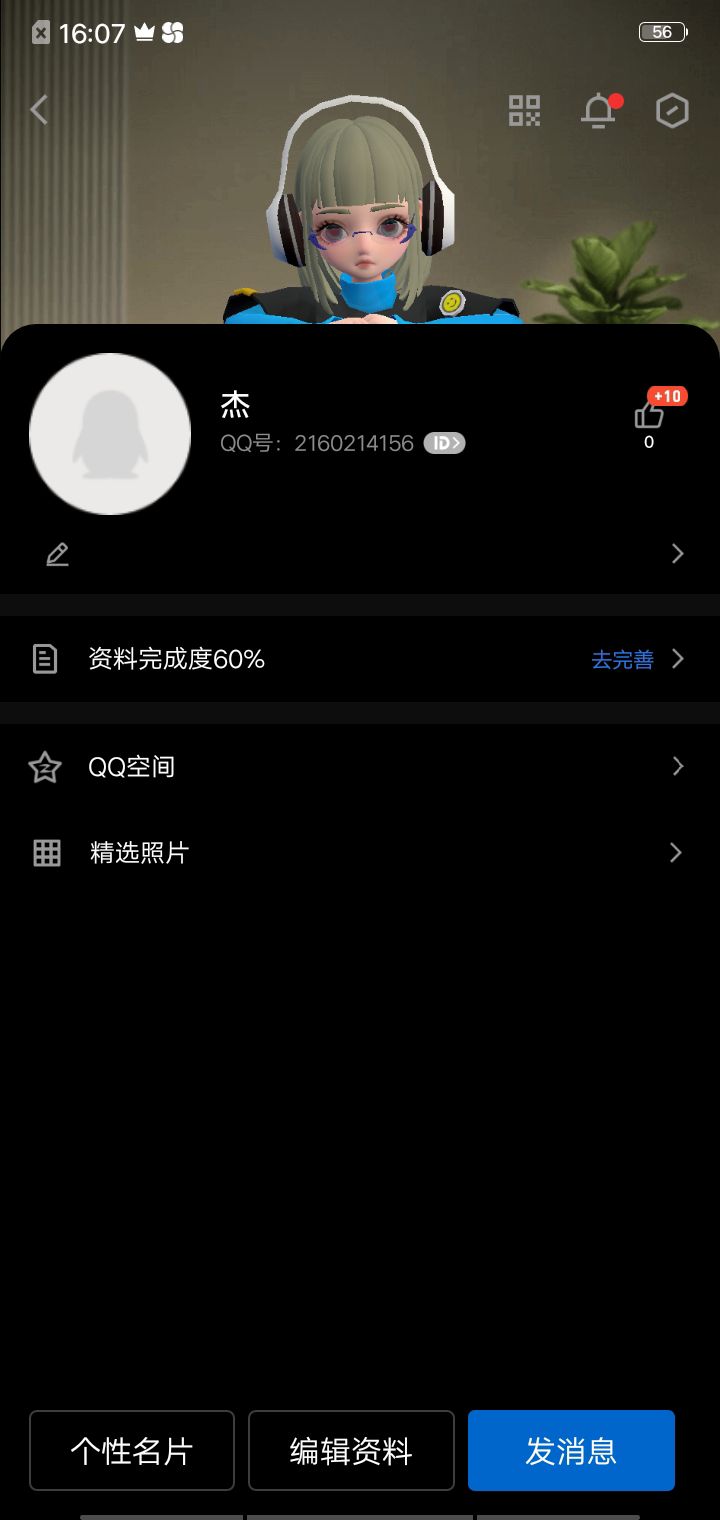Tap the 去完善 link

[x=622, y=660]
